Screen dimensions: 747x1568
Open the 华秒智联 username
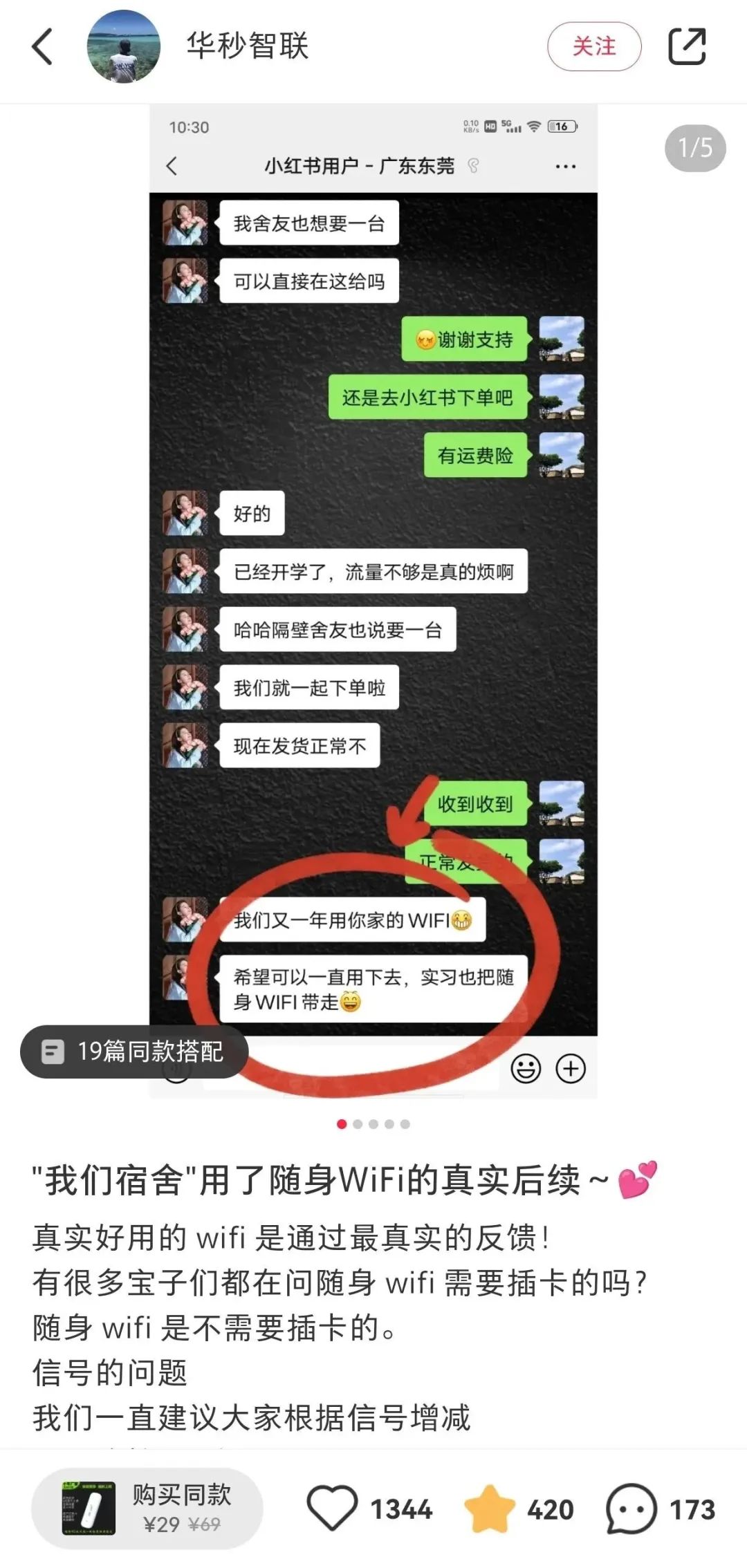[248, 47]
